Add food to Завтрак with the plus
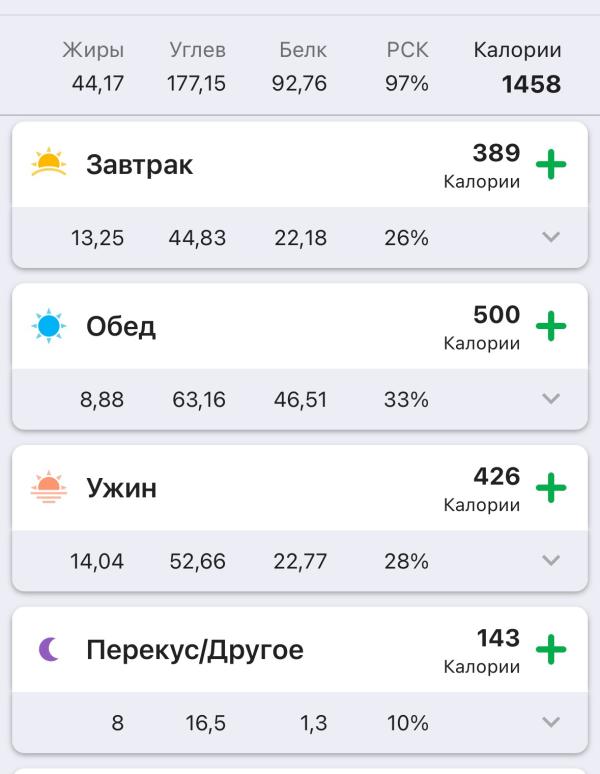Screen dimensions: 600x774 (x=551, y=165)
